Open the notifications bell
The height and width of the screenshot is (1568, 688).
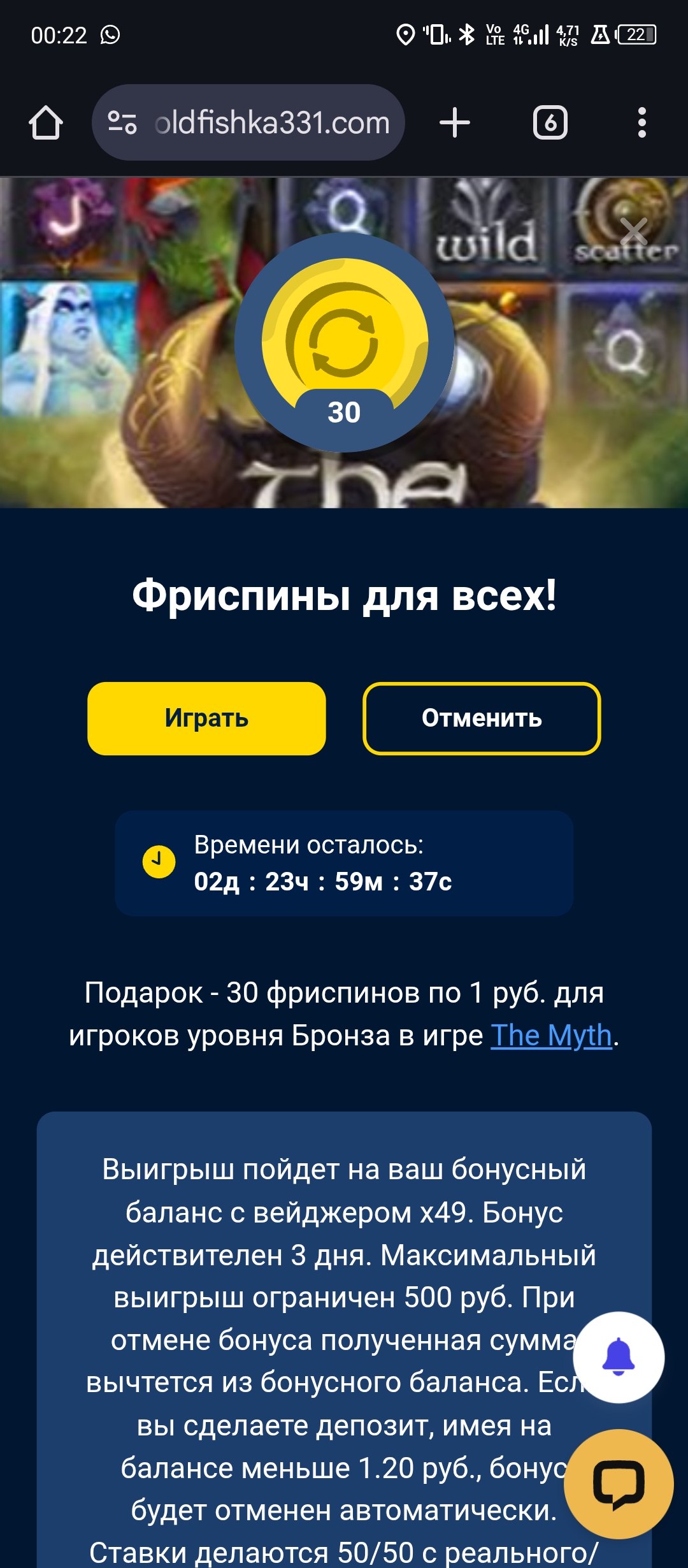click(x=619, y=1357)
